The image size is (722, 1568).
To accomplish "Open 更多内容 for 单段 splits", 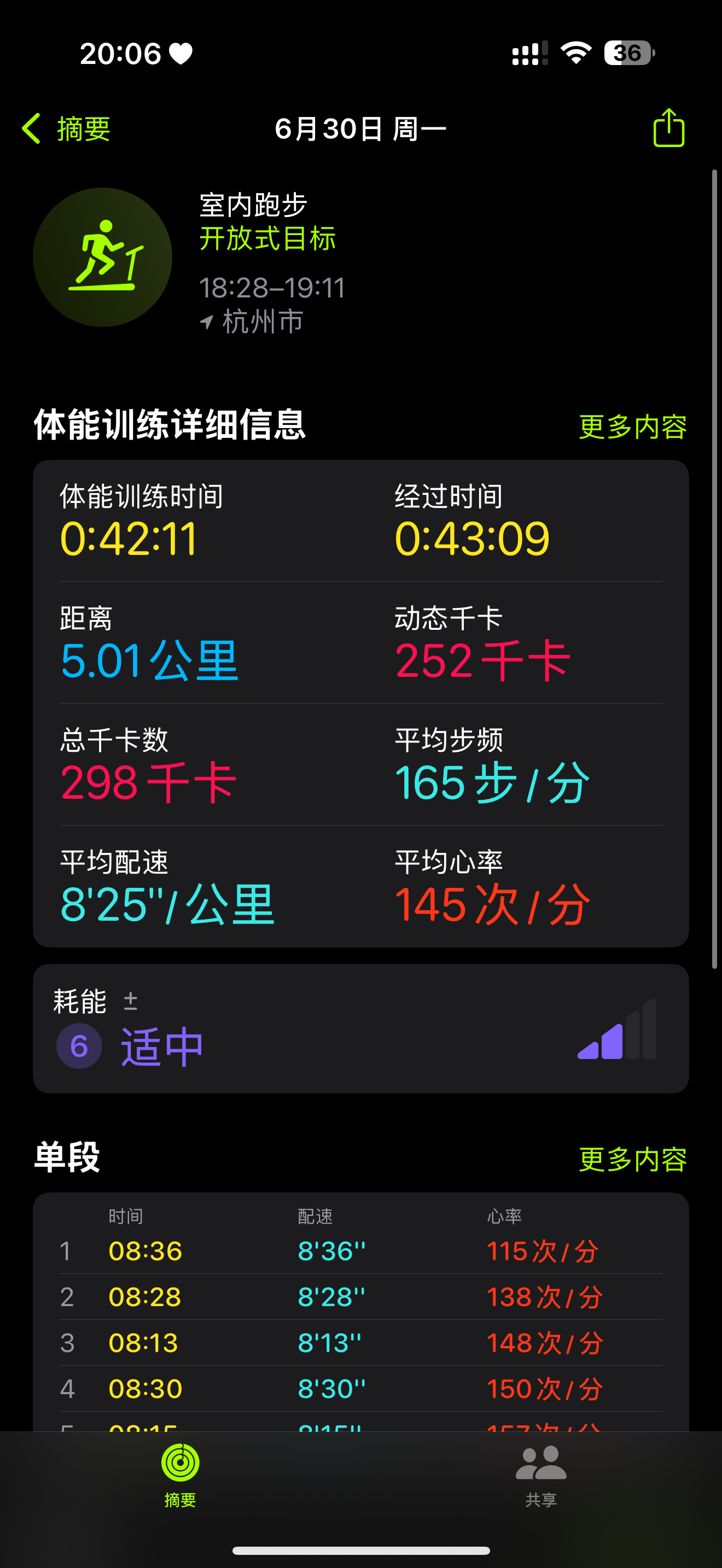I will point(632,1159).
